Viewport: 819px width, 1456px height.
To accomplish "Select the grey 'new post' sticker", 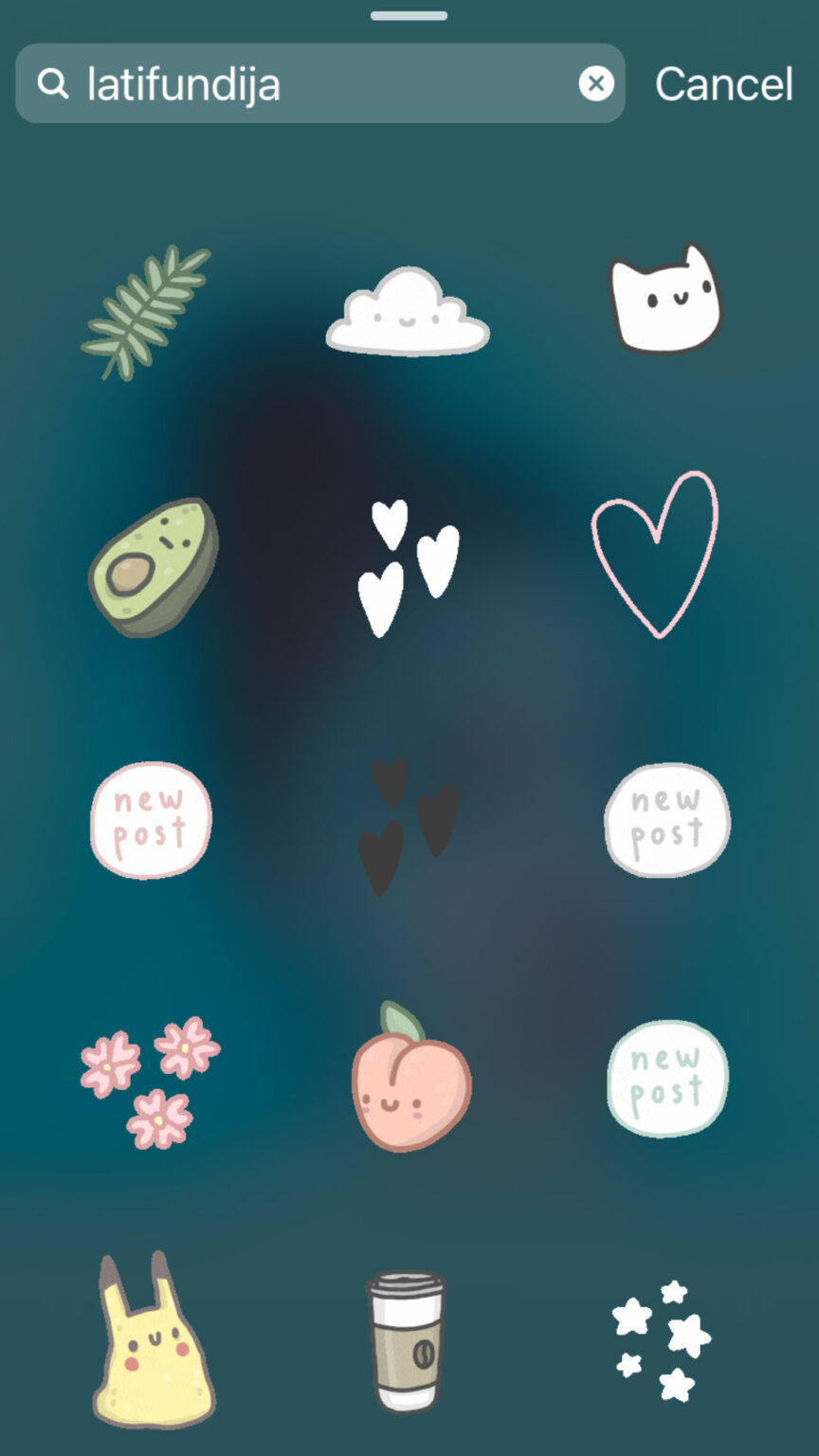I will point(667,820).
